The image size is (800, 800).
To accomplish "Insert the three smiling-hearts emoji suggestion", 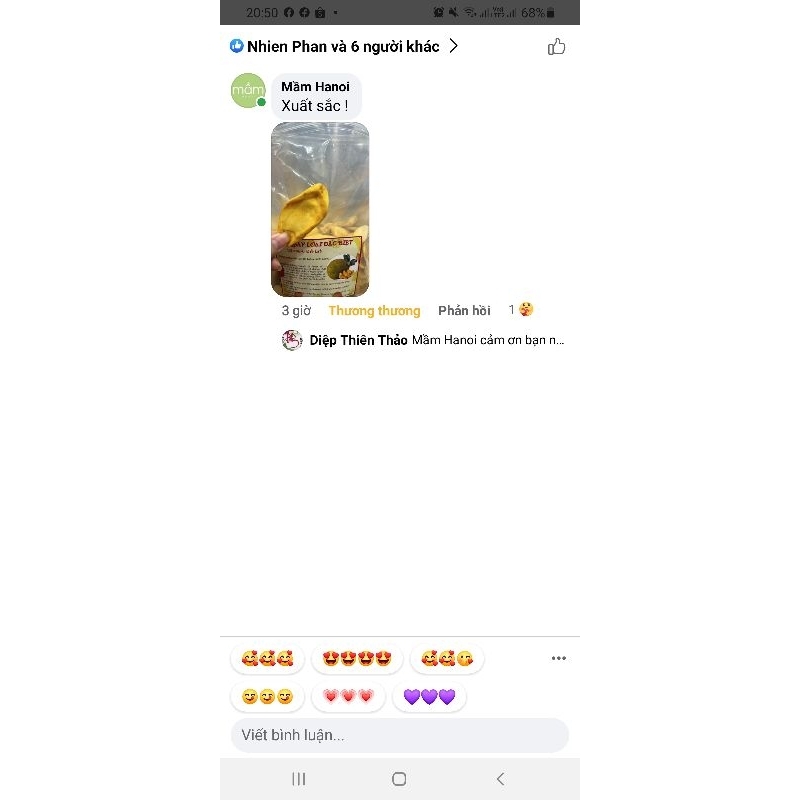I will tap(267, 659).
